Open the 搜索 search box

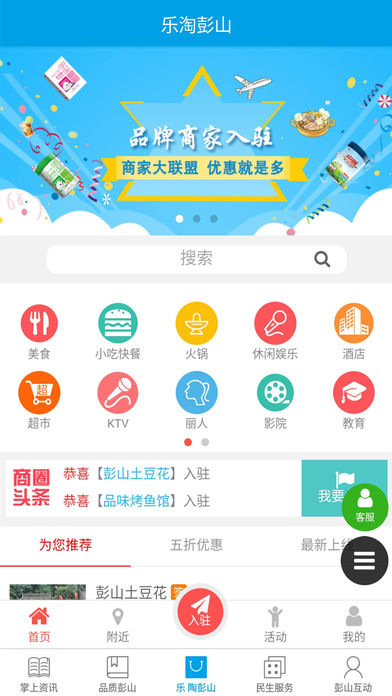tap(196, 259)
